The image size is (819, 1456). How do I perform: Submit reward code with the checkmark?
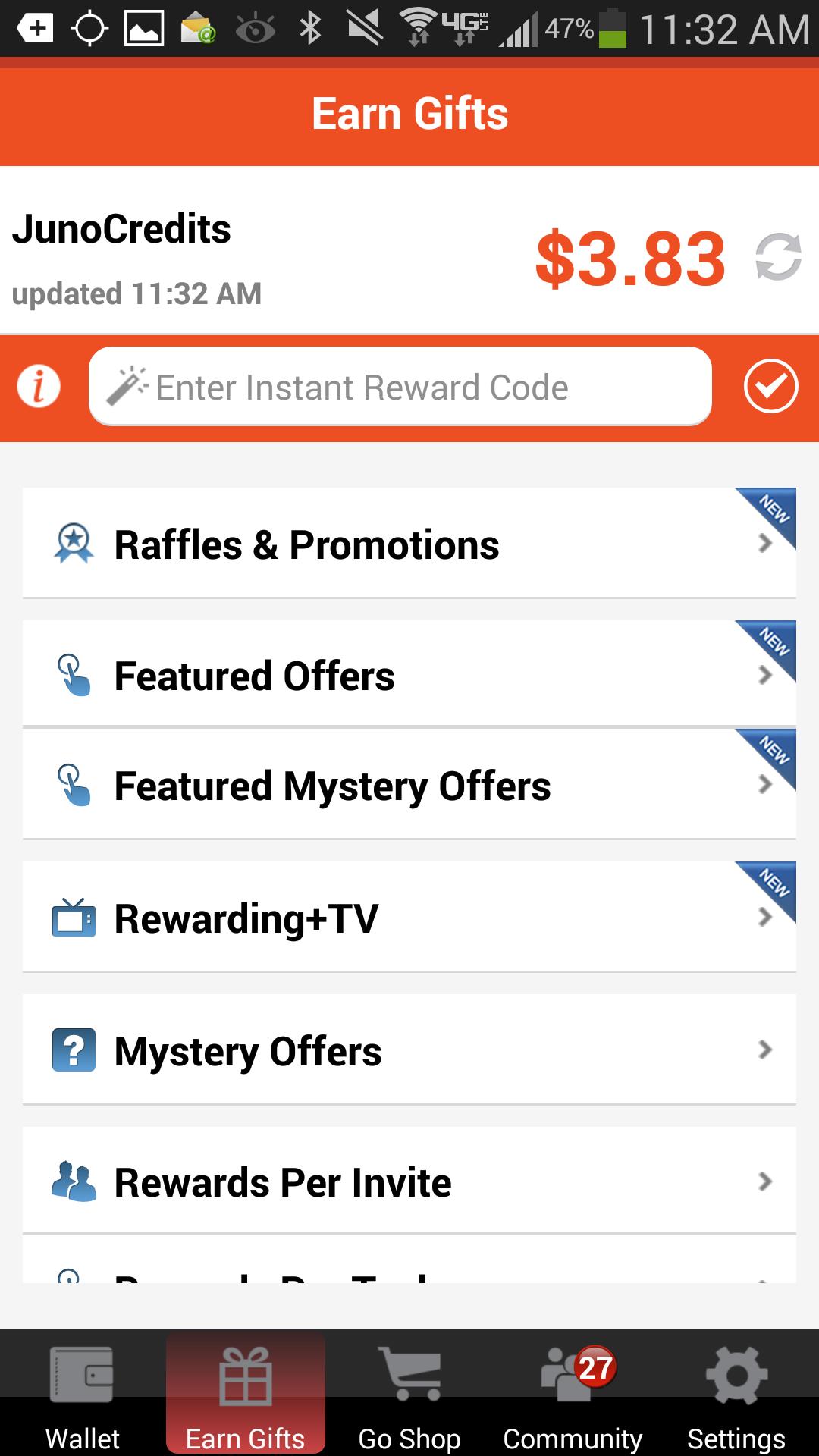(770, 387)
